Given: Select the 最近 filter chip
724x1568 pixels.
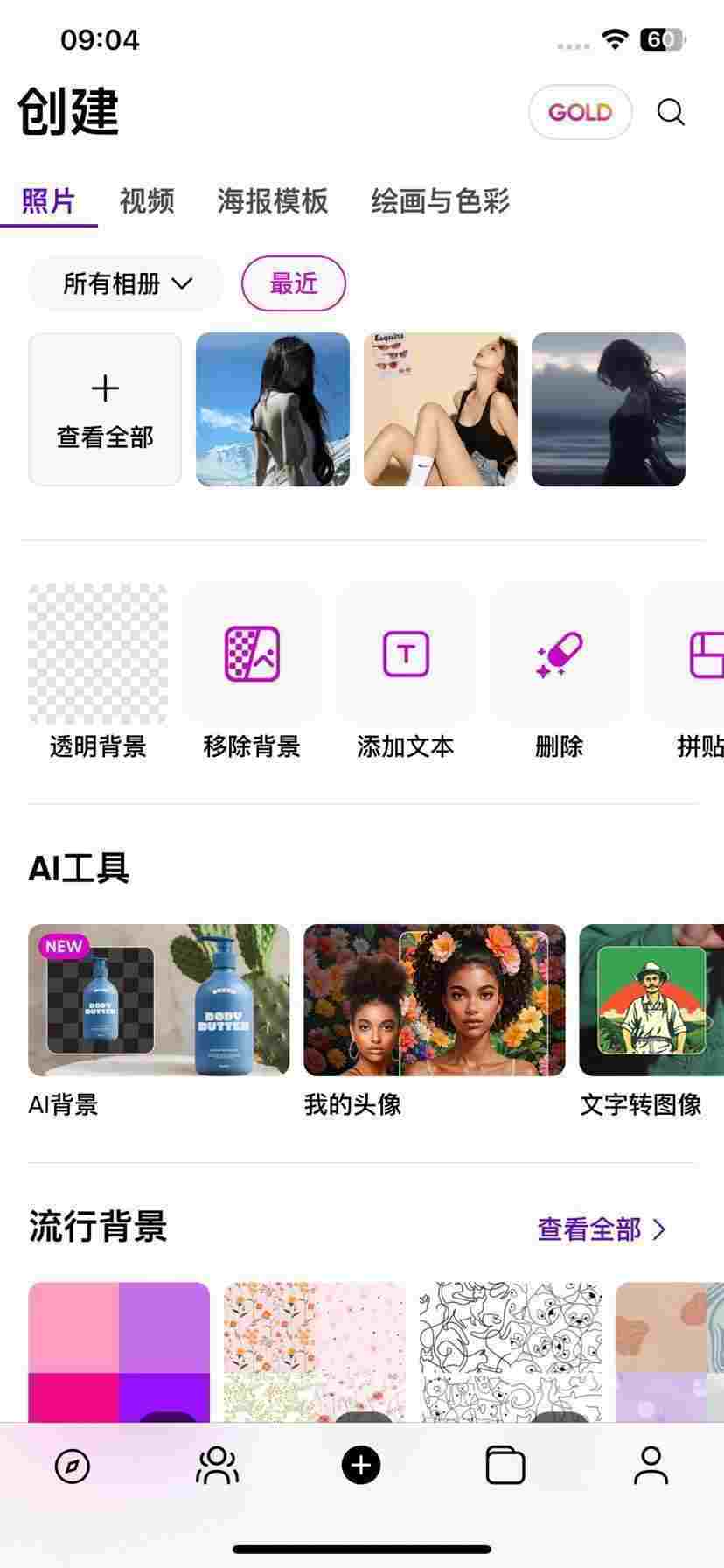Looking at the screenshot, I should click(x=294, y=283).
